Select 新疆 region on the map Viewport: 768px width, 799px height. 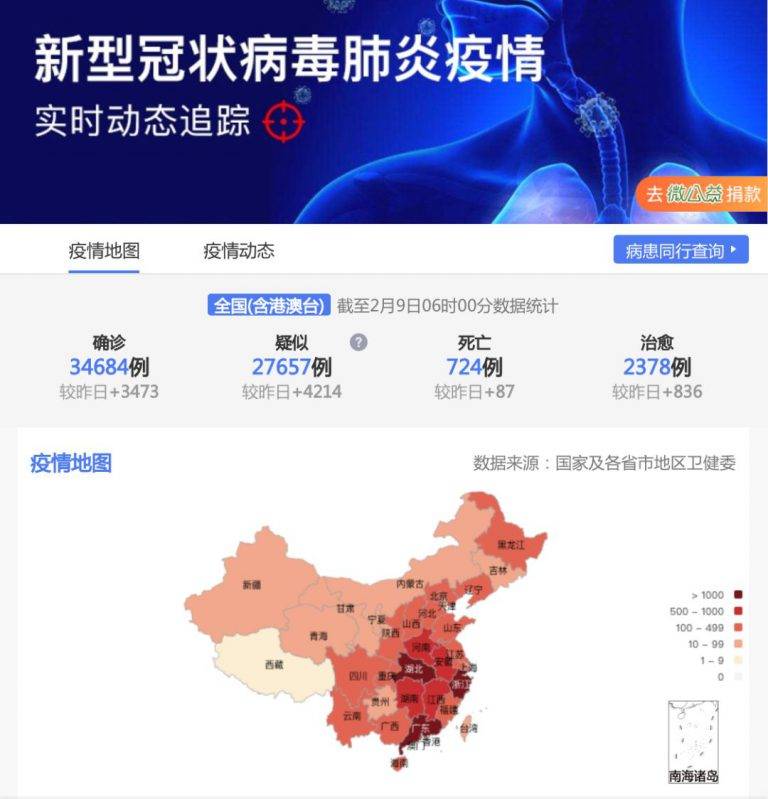point(250,585)
